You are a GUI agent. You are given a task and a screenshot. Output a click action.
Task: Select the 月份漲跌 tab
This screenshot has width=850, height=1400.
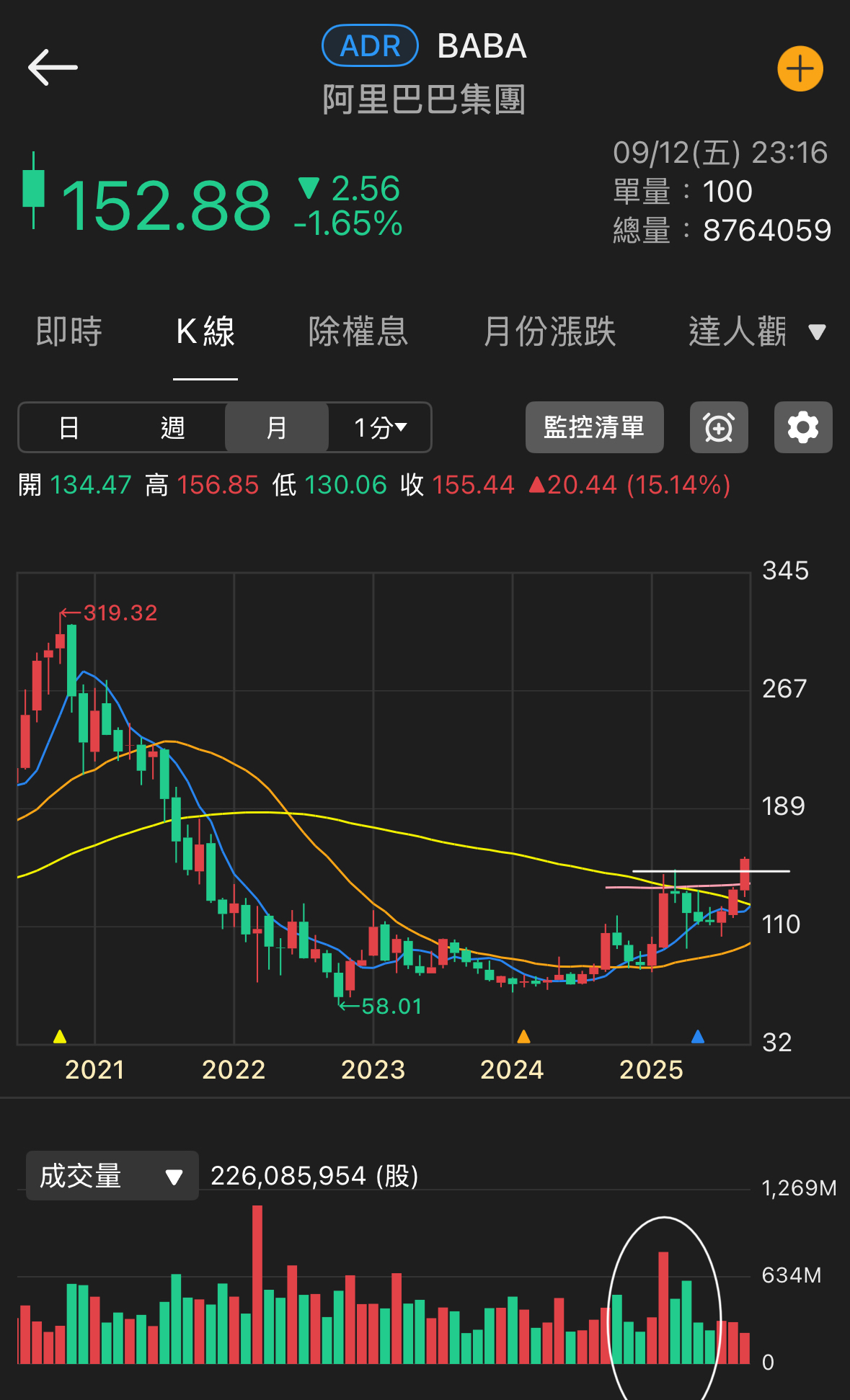(549, 332)
